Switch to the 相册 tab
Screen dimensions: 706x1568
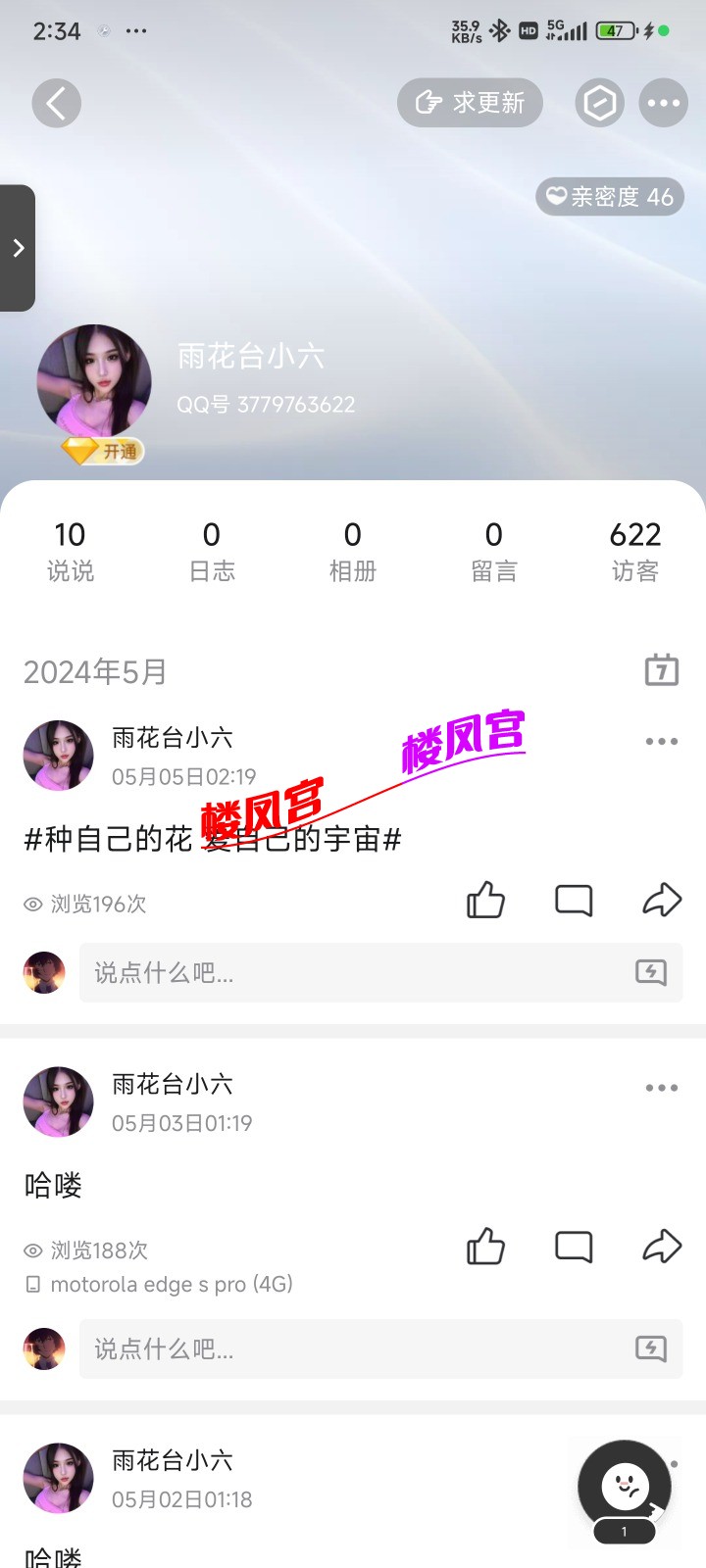(353, 551)
